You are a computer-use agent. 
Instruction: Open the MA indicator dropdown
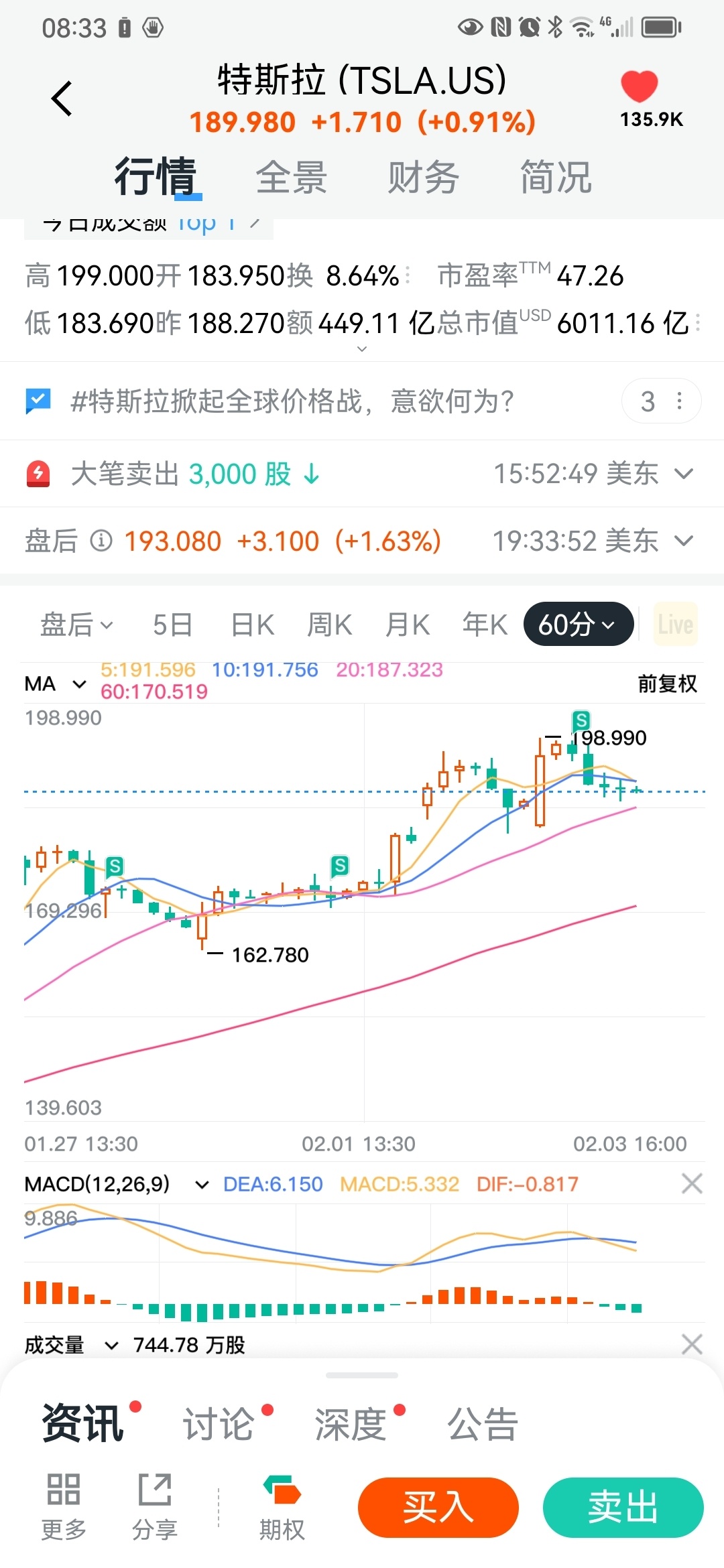pos(56,684)
